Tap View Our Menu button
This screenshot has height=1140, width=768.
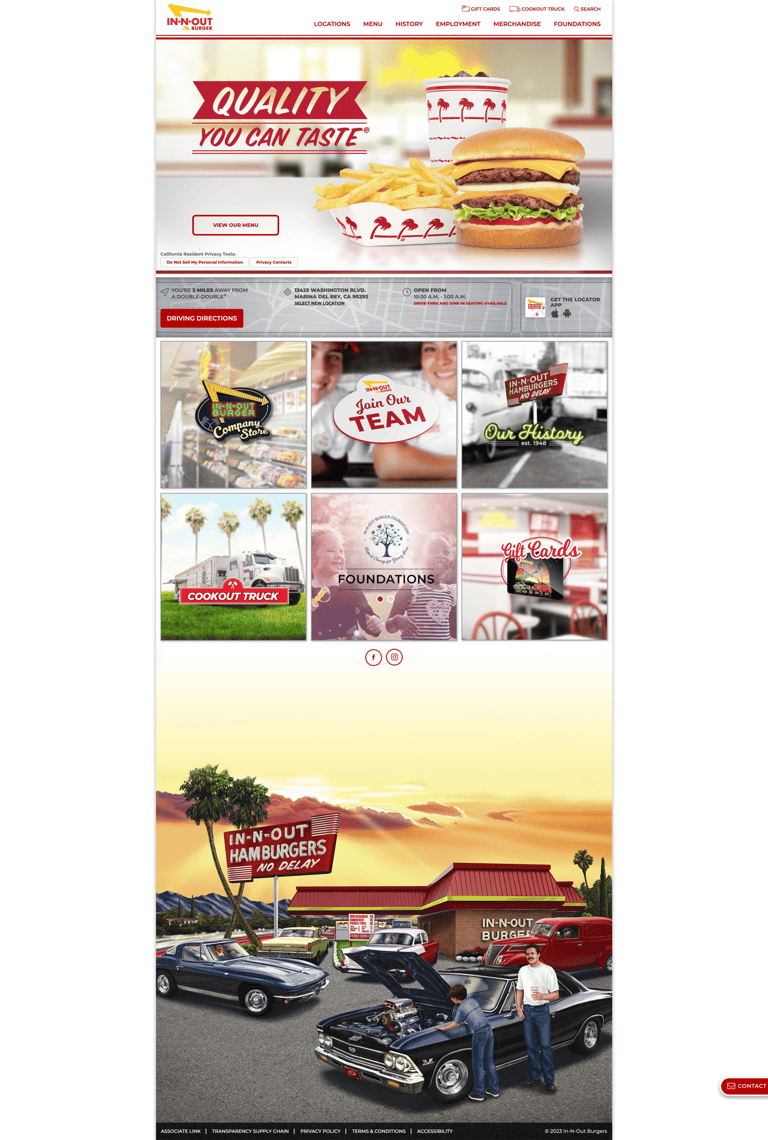(x=235, y=225)
